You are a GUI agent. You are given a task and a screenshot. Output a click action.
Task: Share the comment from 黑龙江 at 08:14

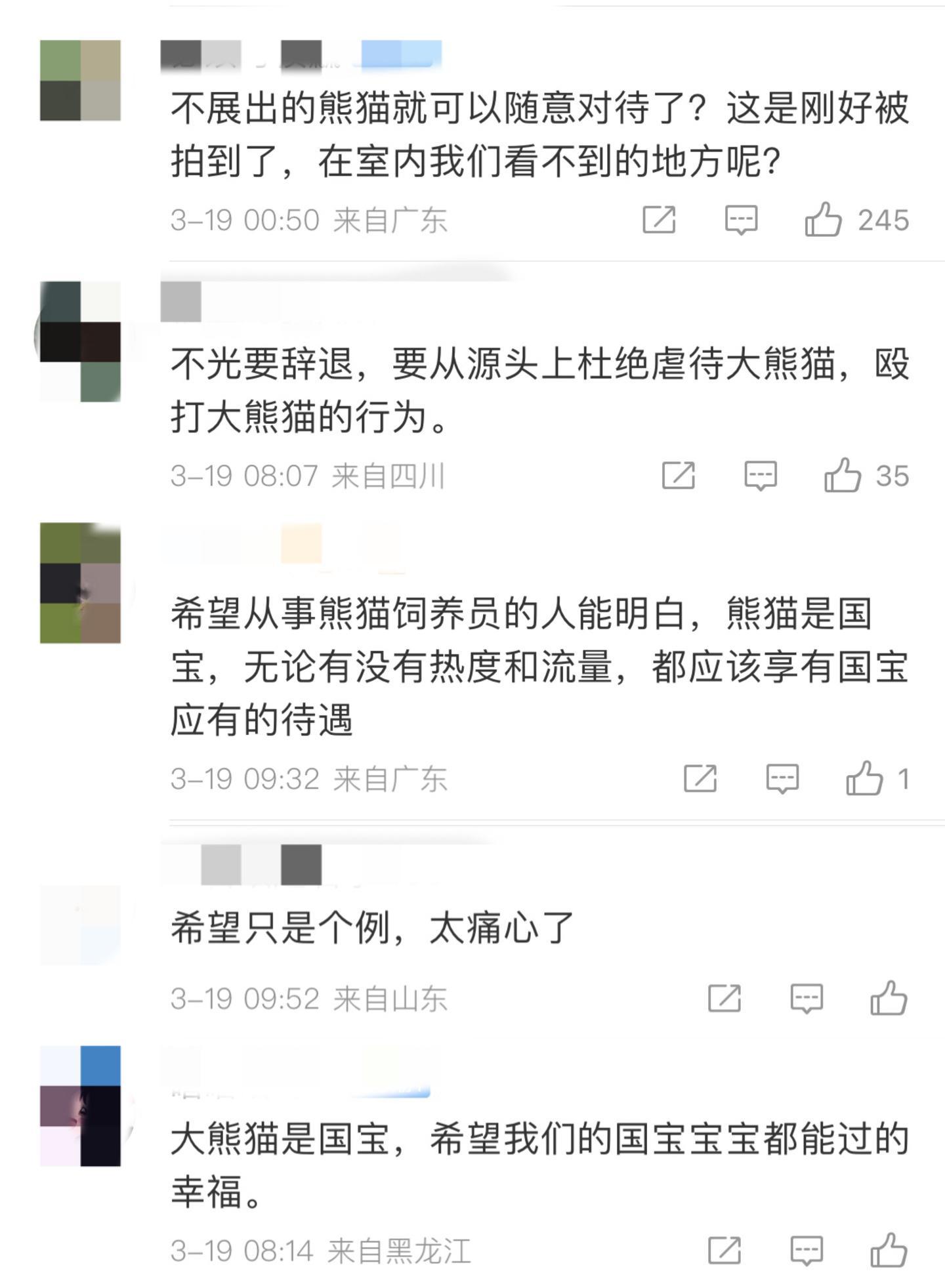click(x=724, y=1251)
